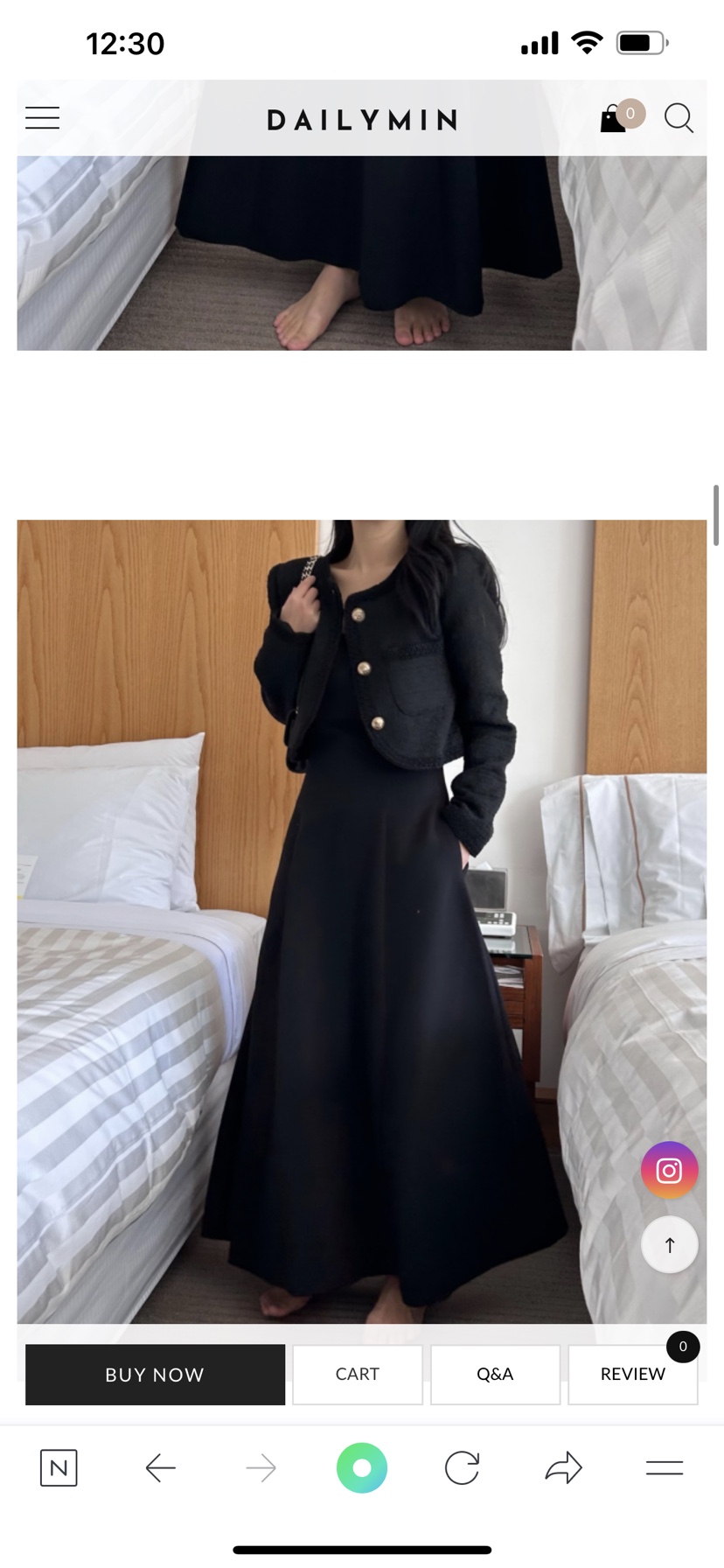Tap the green circle center button
724x1568 pixels.
[x=361, y=1467]
